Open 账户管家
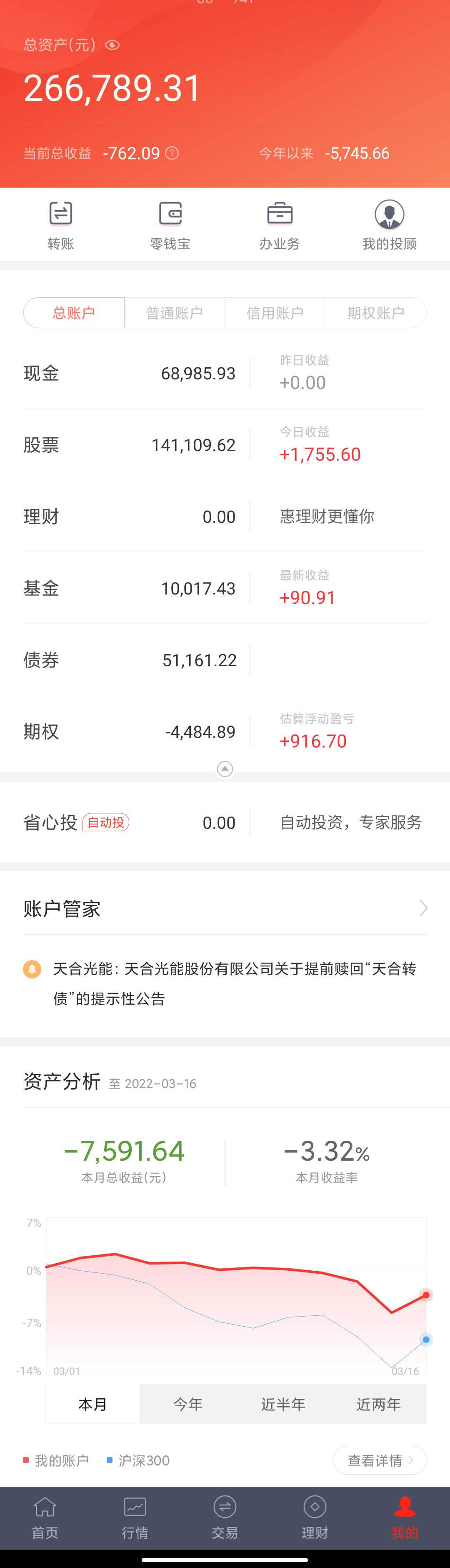 (x=225, y=909)
